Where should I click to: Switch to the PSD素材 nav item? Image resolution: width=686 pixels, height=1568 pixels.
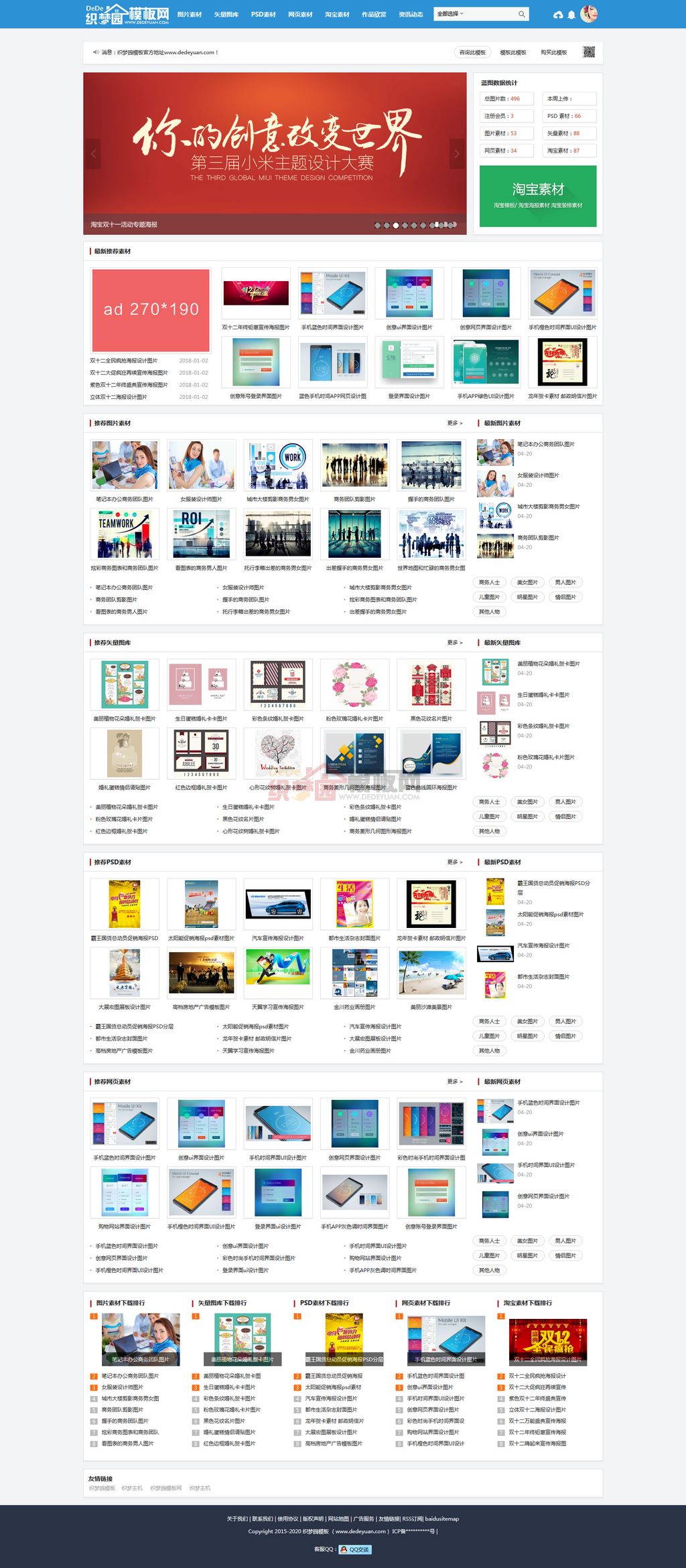[x=263, y=14]
